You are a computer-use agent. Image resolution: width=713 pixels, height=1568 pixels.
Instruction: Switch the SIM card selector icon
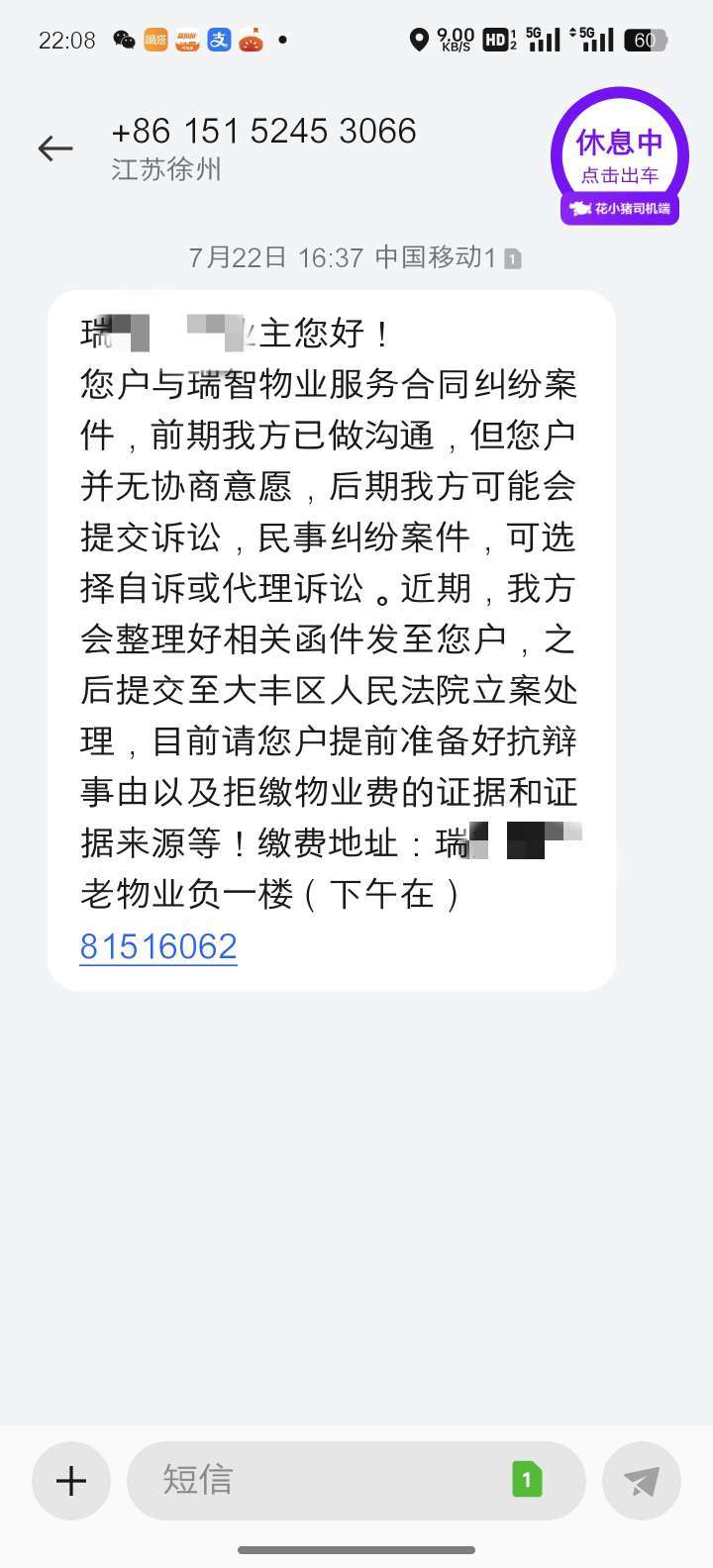pyautogui.click(x=527, y=1480)
